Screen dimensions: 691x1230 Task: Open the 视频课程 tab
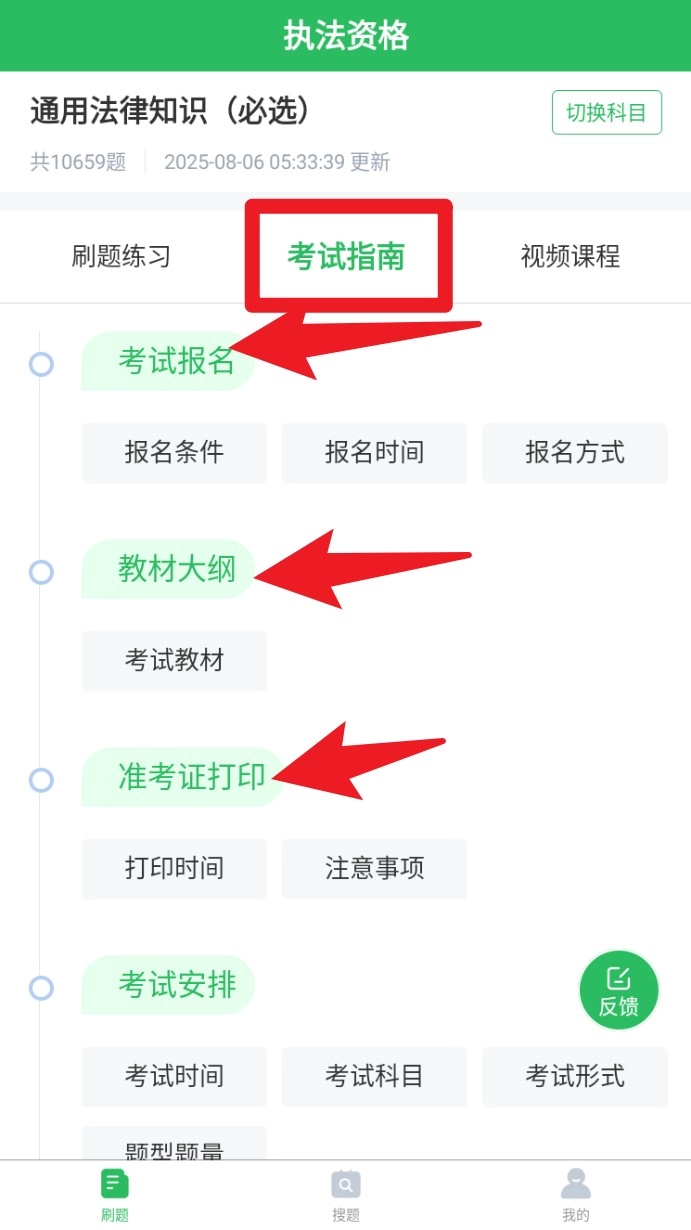point(570,256)
